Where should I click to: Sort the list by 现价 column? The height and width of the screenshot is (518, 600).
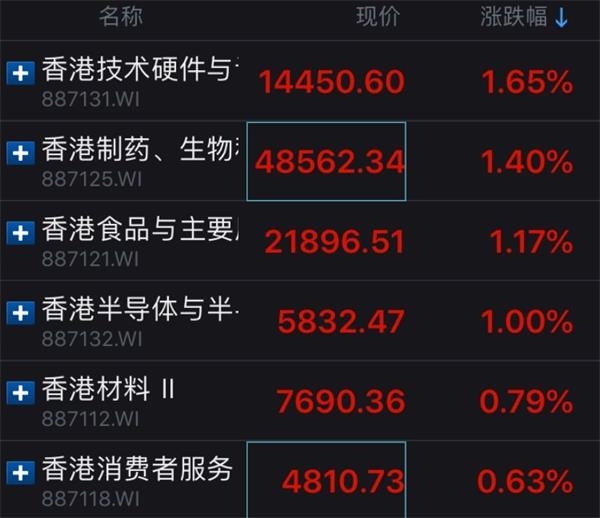(378, 17)
